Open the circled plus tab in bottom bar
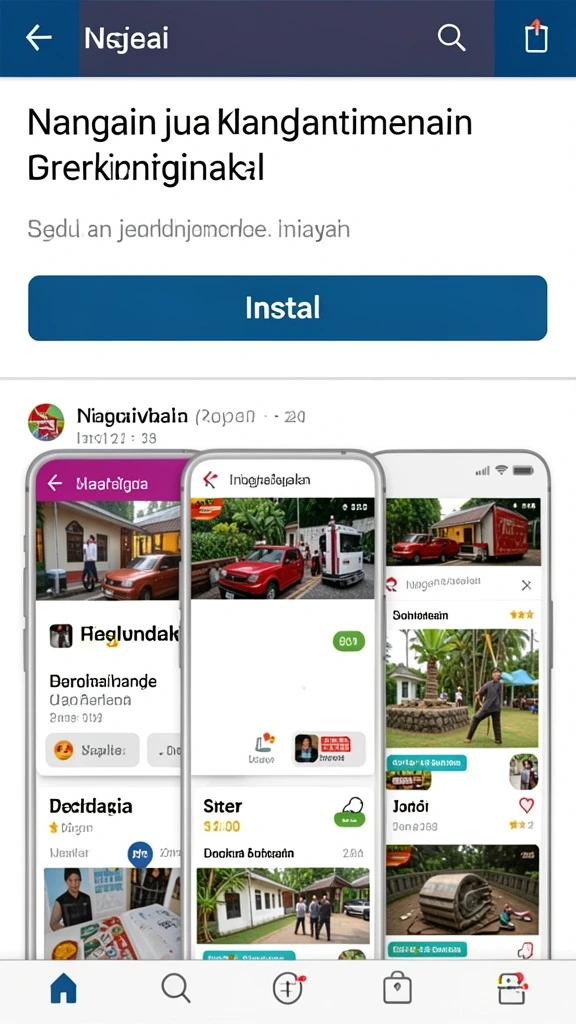The height and width of the screenshot is (1024, 576). click(288, 989)
